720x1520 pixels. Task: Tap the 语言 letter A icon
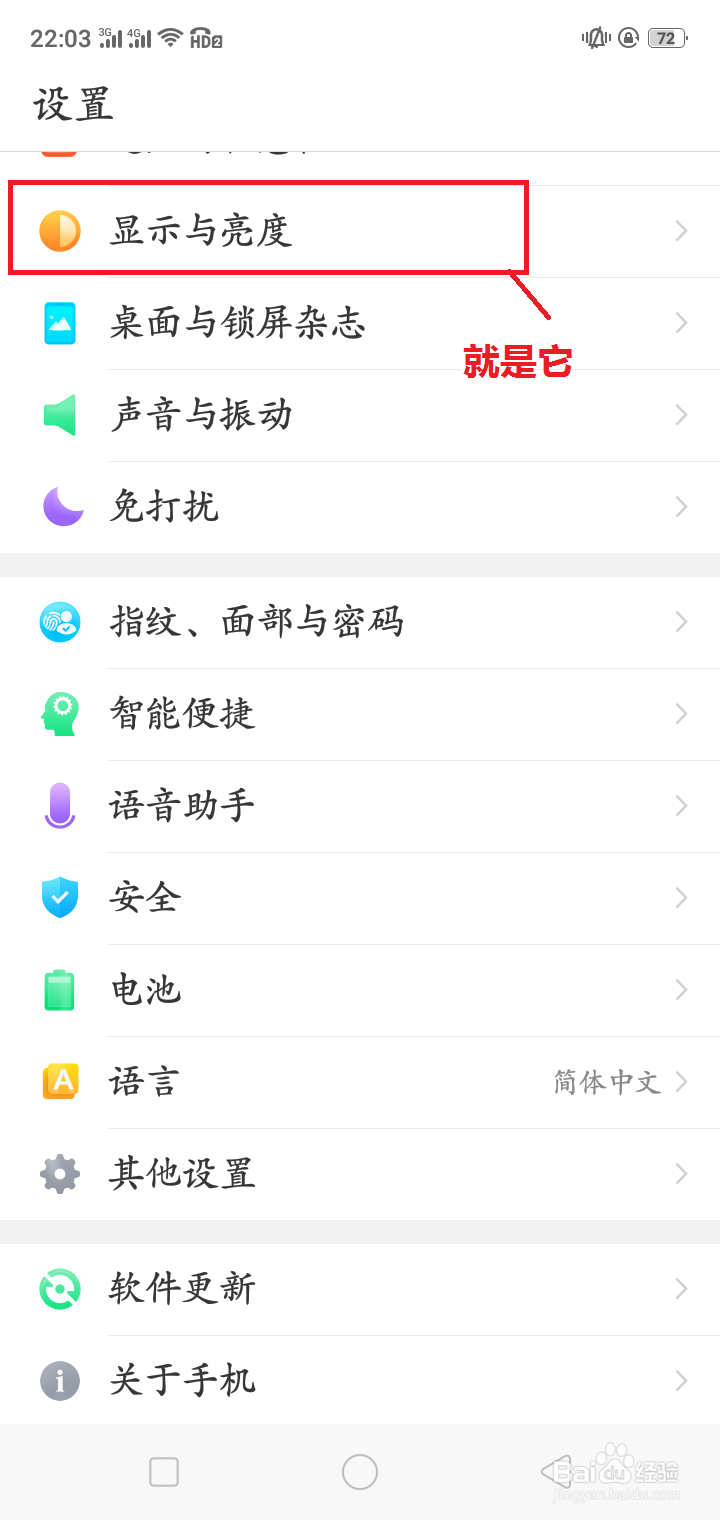[59, 1081]
